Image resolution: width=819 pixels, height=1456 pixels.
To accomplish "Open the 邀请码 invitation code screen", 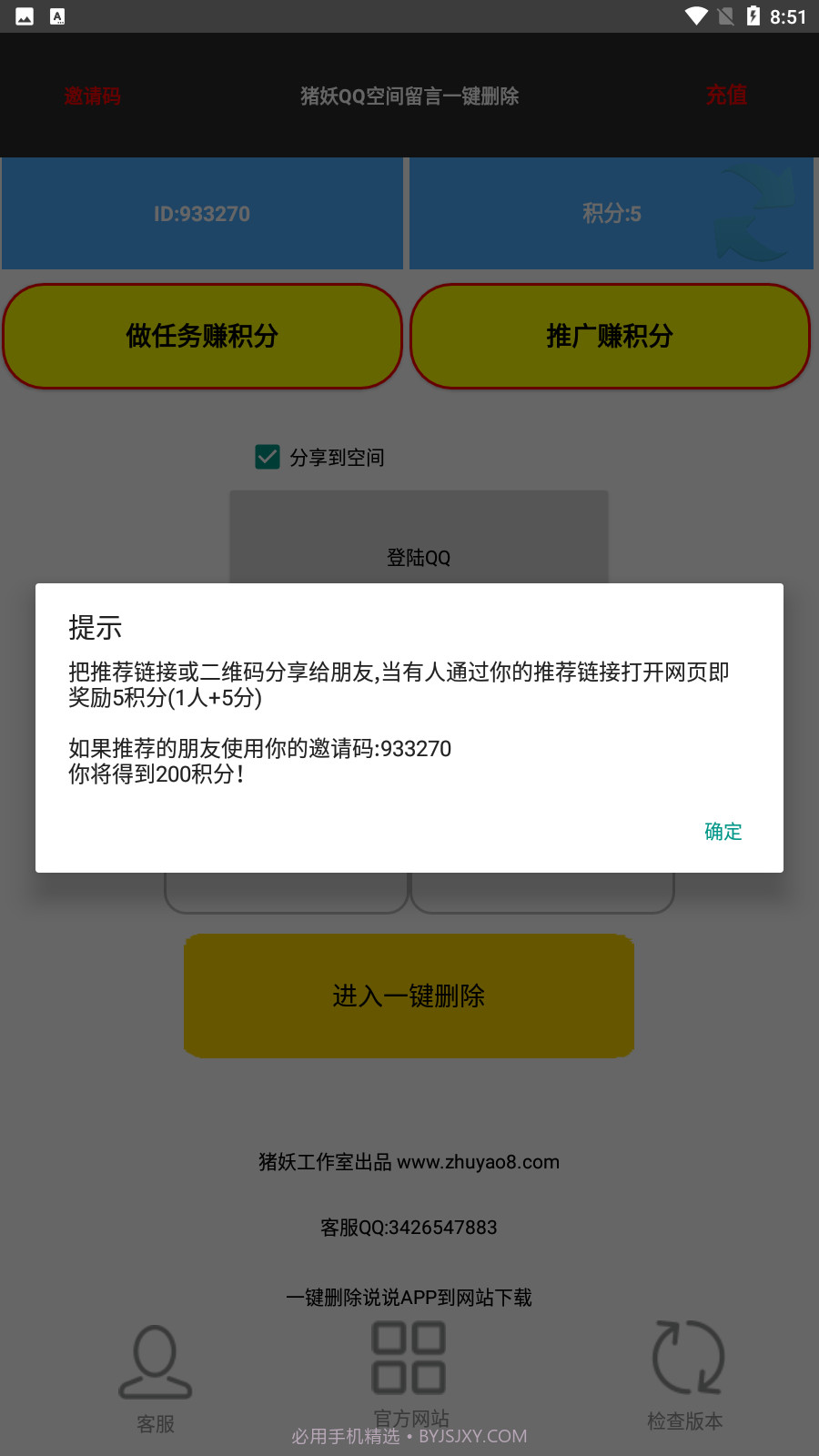I will tap(94, 96).
